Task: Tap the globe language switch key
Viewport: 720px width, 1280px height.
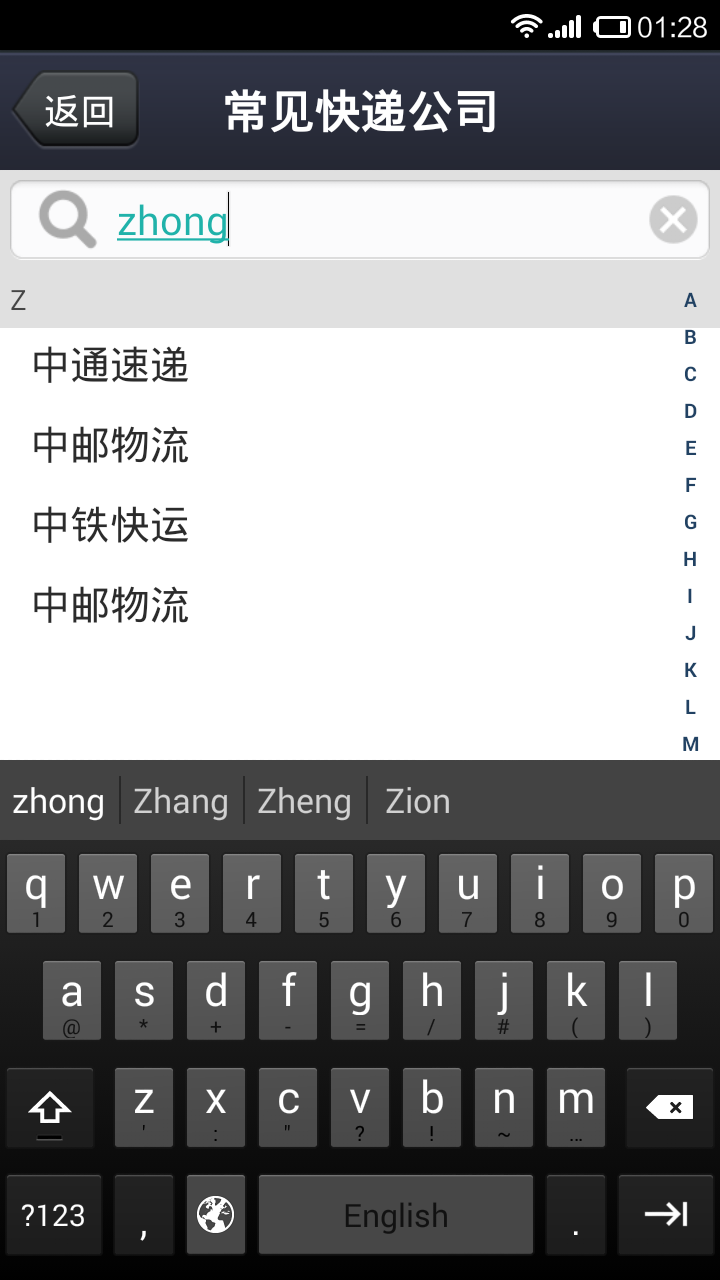Action: pos(216,1215)
